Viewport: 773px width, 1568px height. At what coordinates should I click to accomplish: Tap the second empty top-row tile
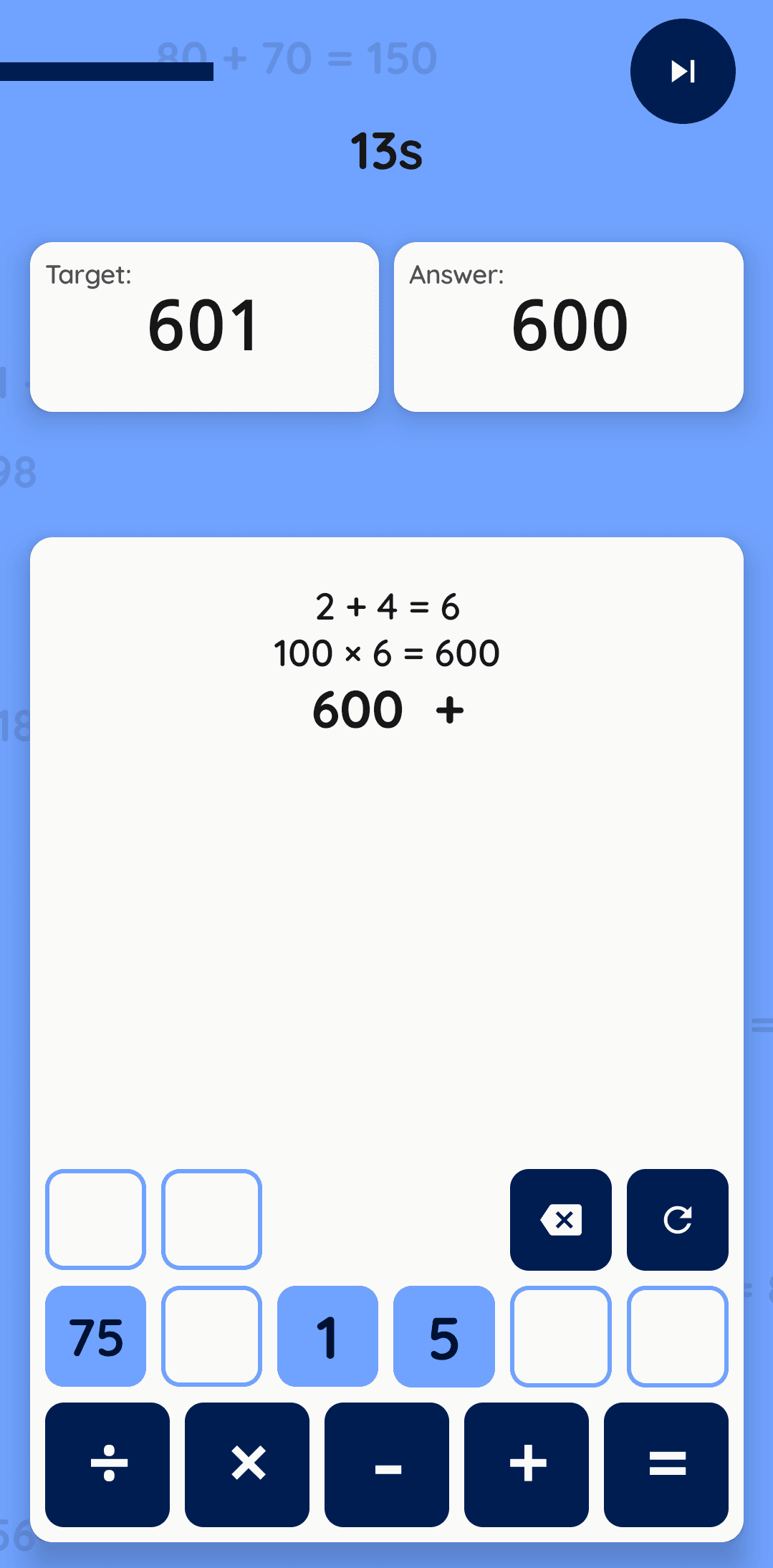211,1220
